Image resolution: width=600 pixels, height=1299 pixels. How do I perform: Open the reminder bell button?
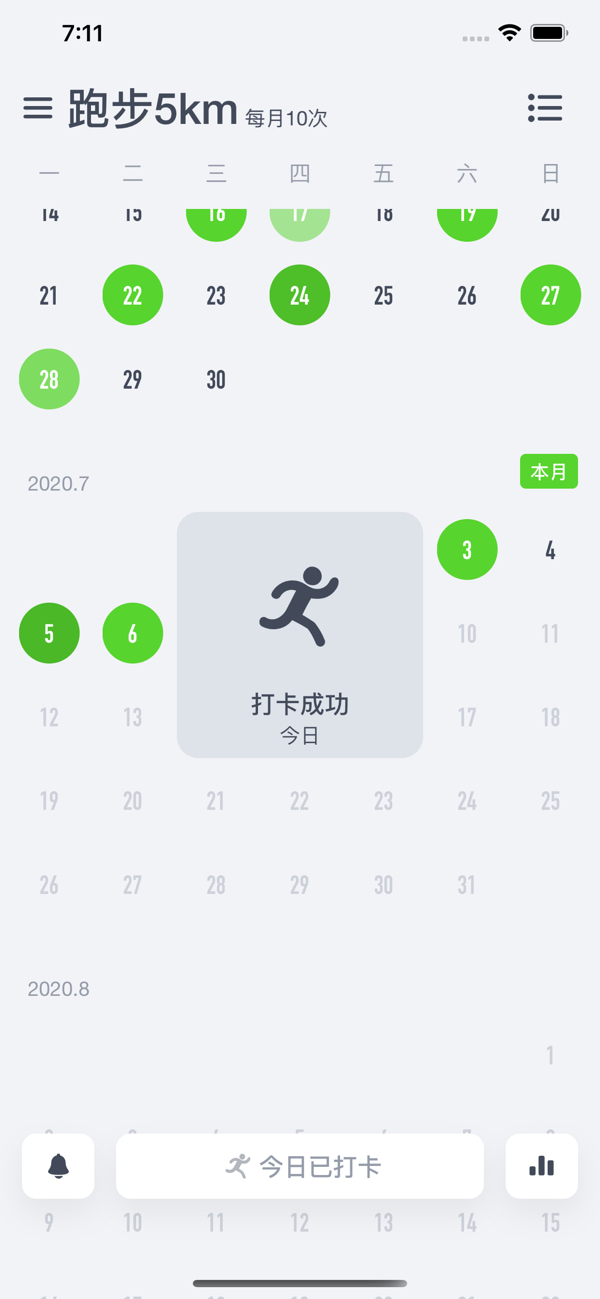click(x=58, y=1166)
